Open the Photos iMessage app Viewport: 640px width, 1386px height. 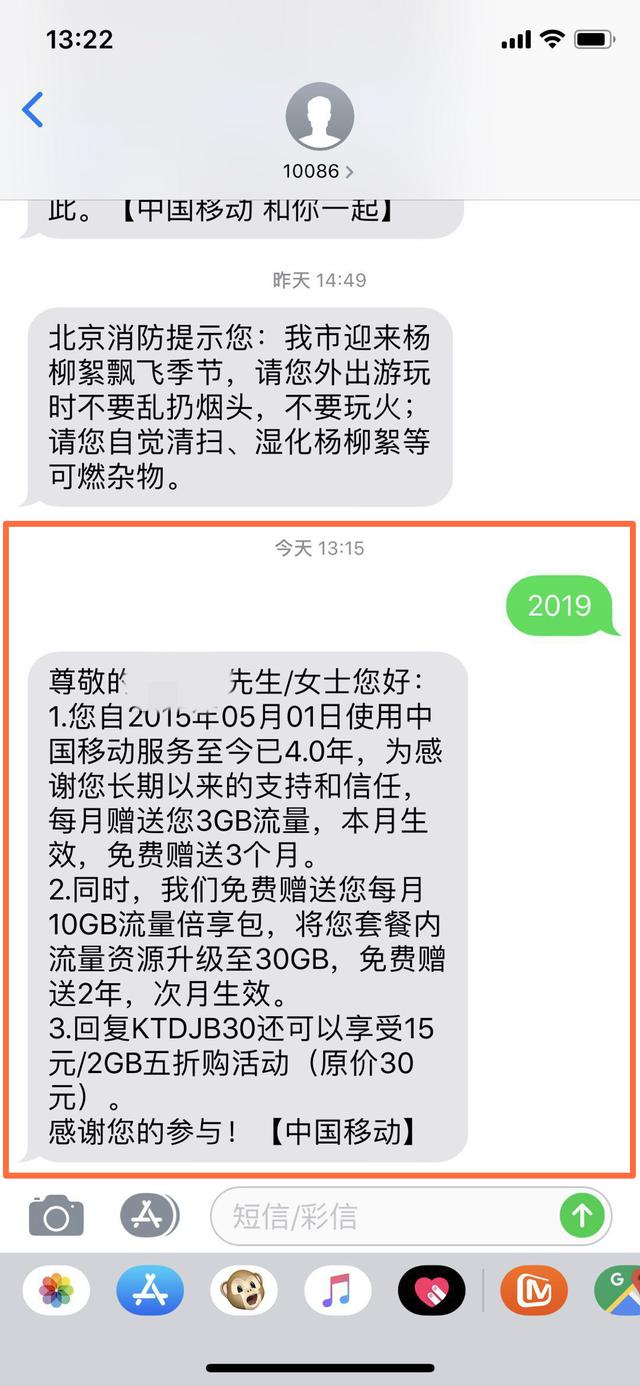57,1291
